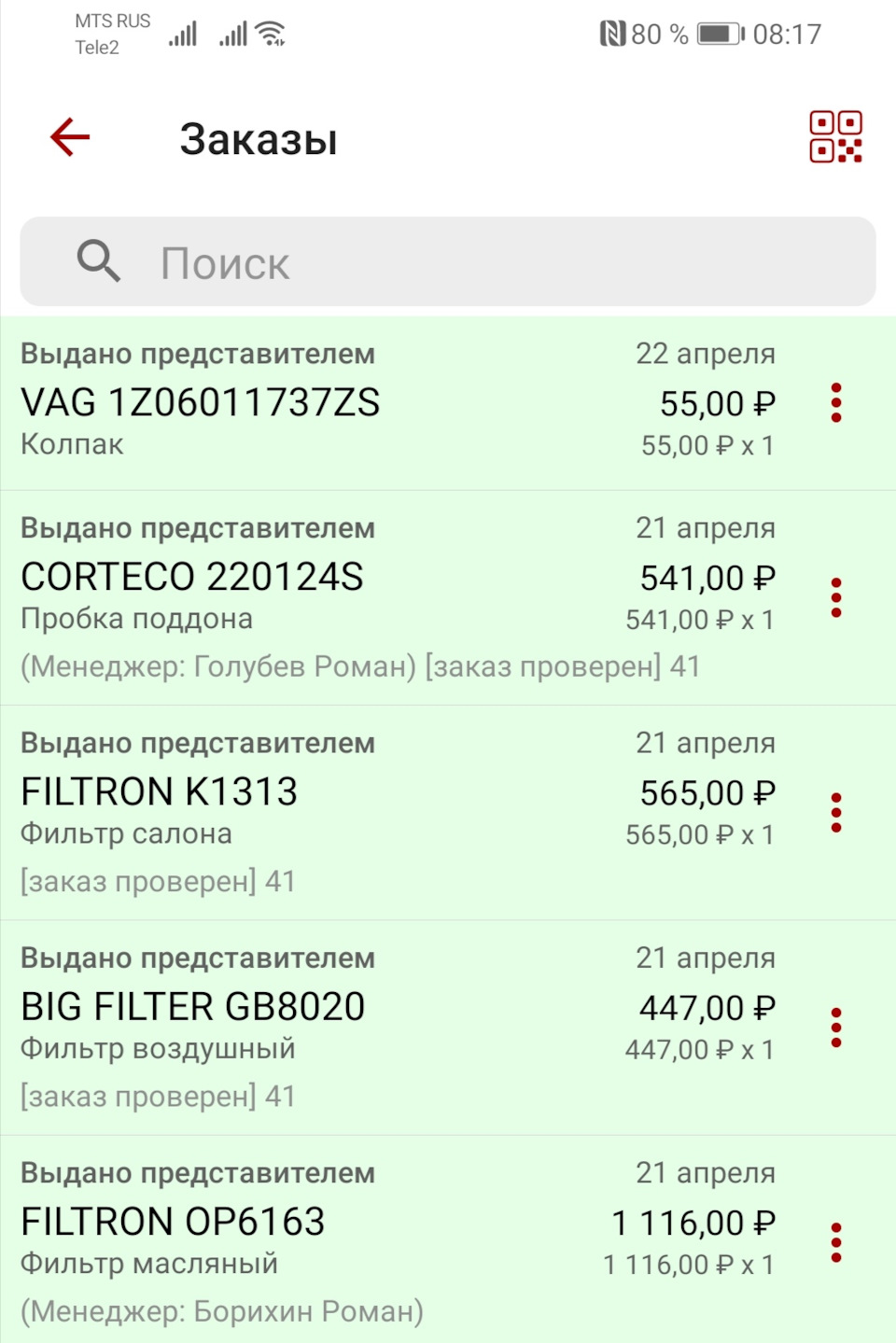Expand options for BIG FILTER GB8020
This screenshot has height=1343, width=896.
pos(836,1028)
